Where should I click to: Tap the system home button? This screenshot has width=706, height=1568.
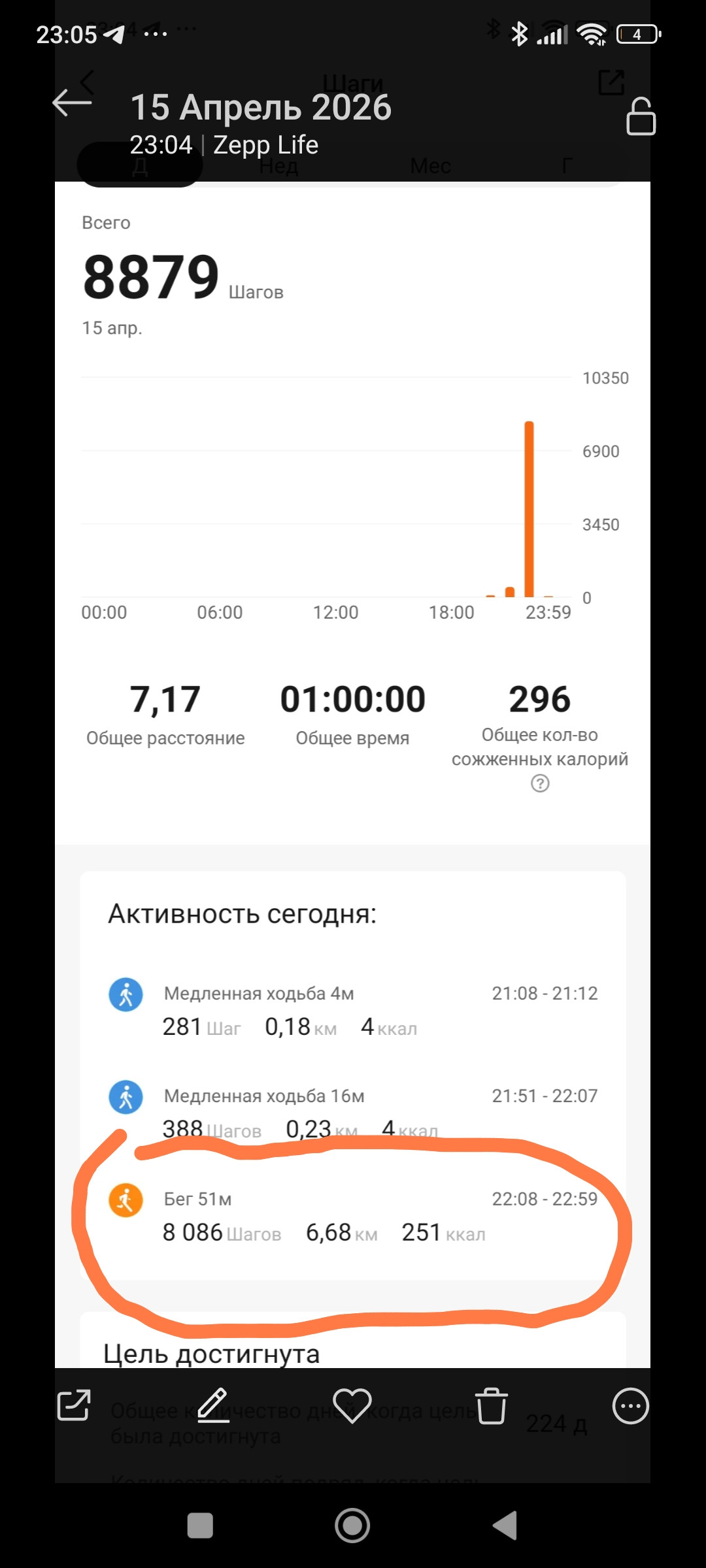[352, 1526]
